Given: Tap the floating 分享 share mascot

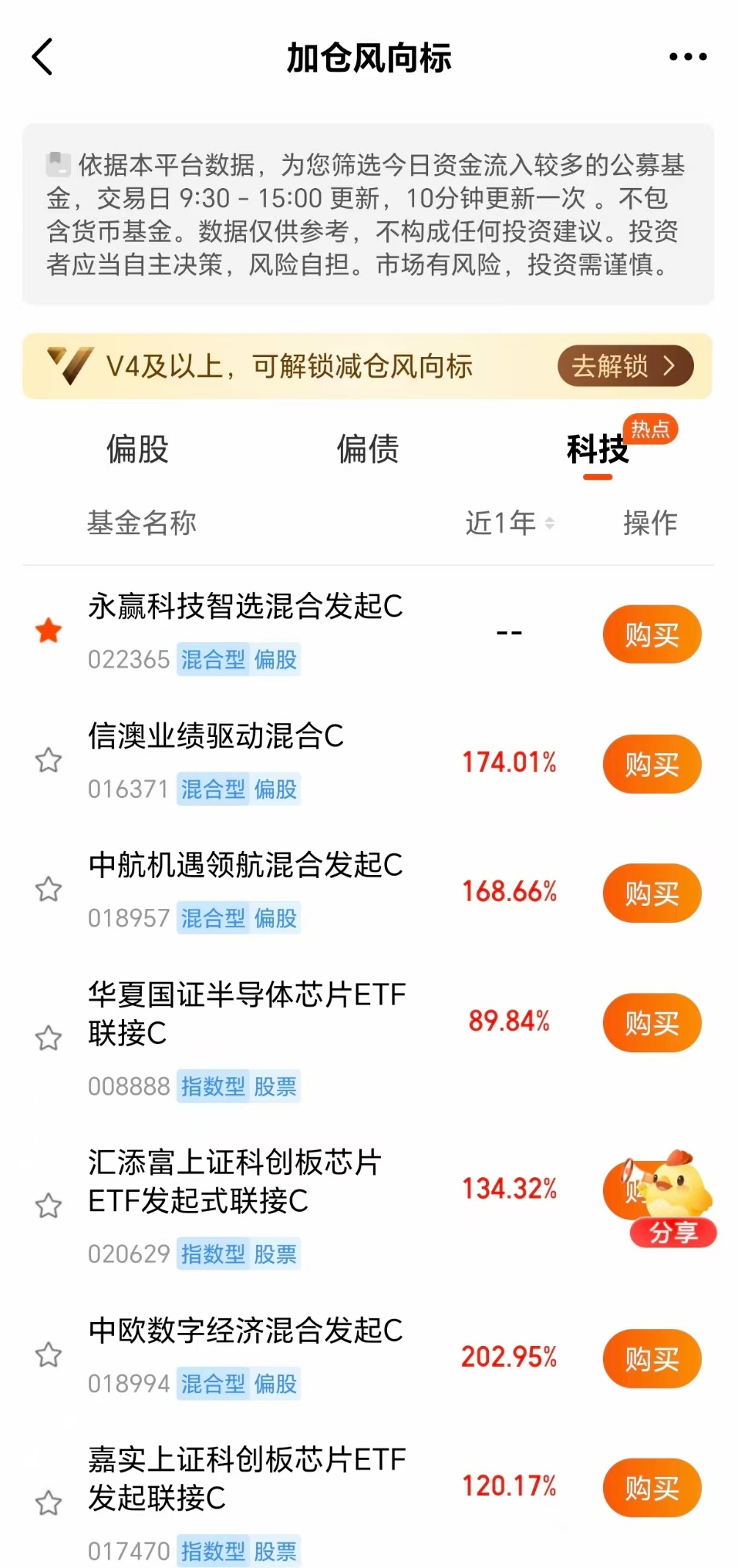Looking at the screenshot, I should click(x=671, y=1198).
